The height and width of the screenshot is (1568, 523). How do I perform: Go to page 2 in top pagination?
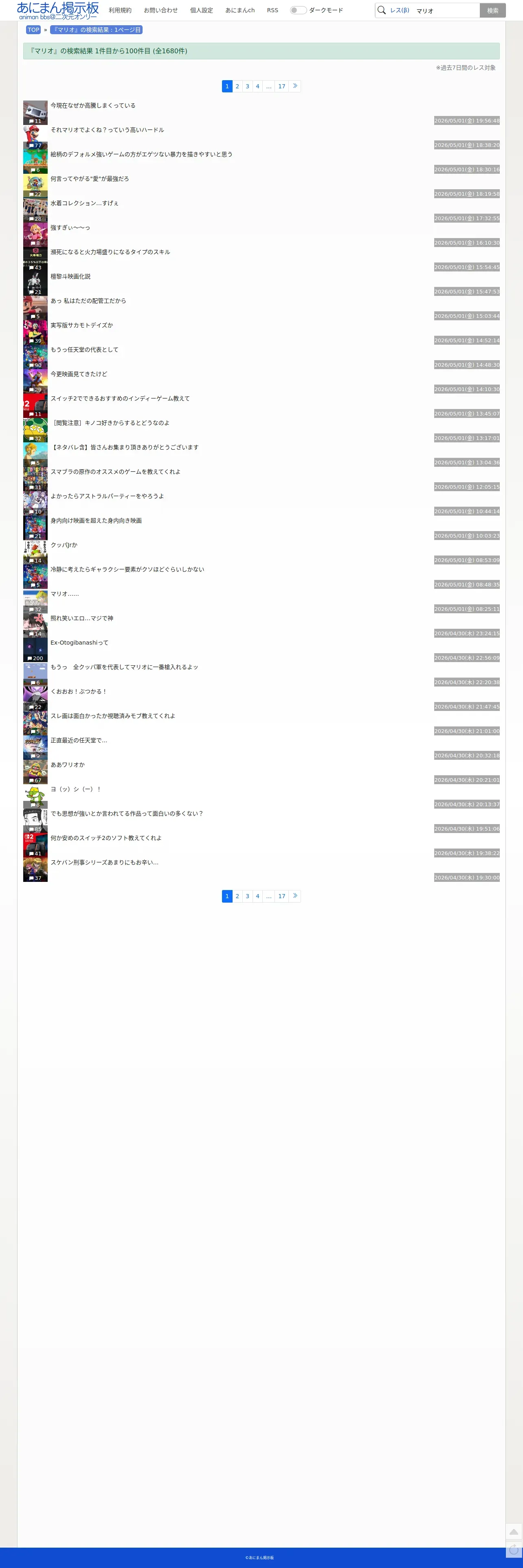[x=237, y=86]
